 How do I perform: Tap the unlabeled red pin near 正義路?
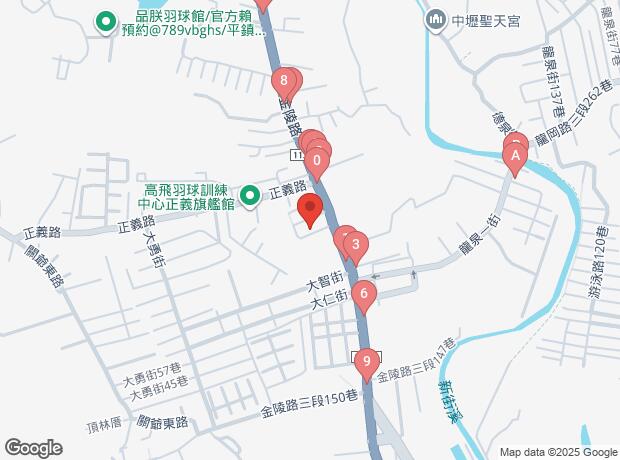point(310,212)
